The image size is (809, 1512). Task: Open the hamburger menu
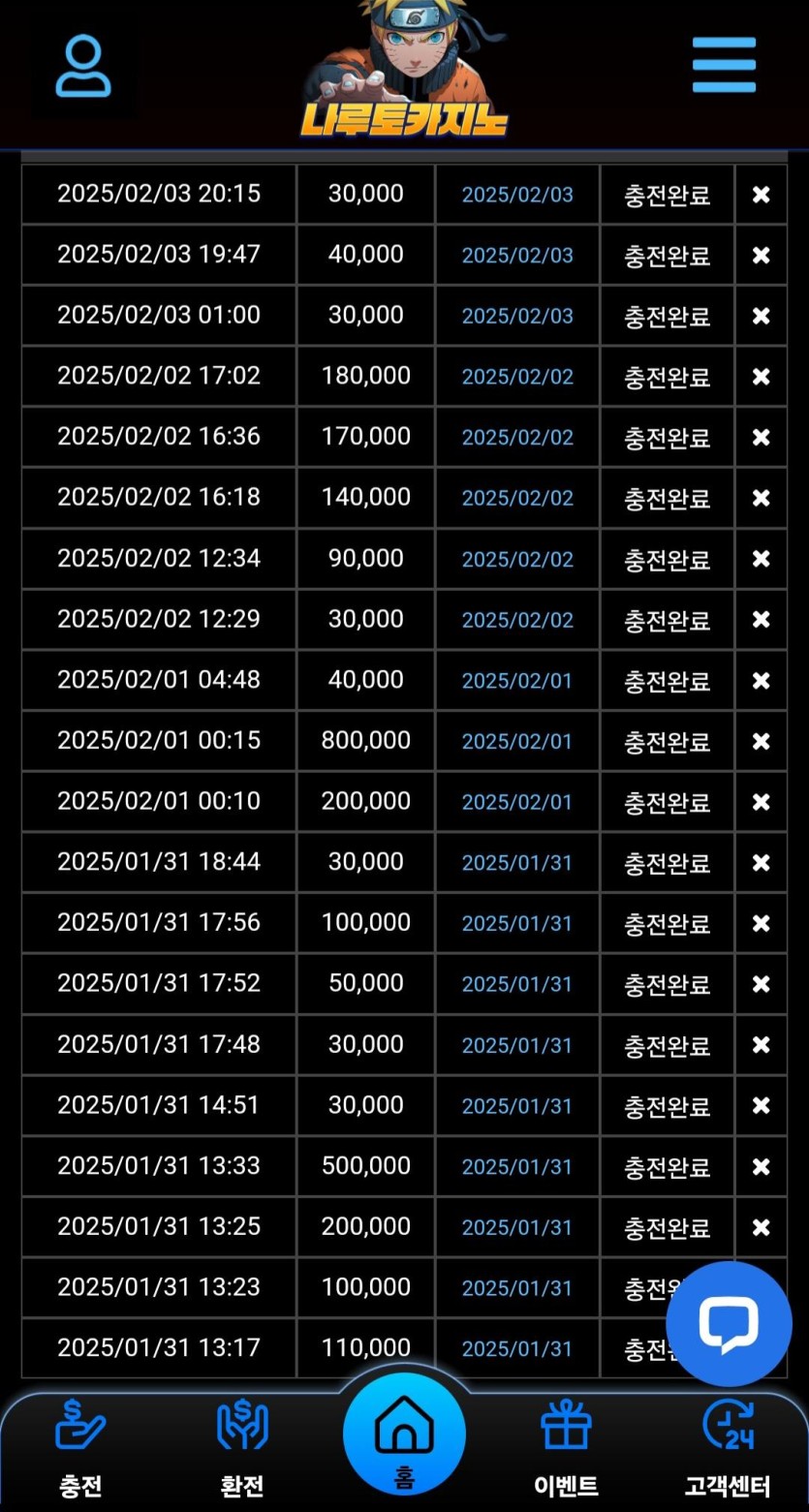(x=724, y=65)
